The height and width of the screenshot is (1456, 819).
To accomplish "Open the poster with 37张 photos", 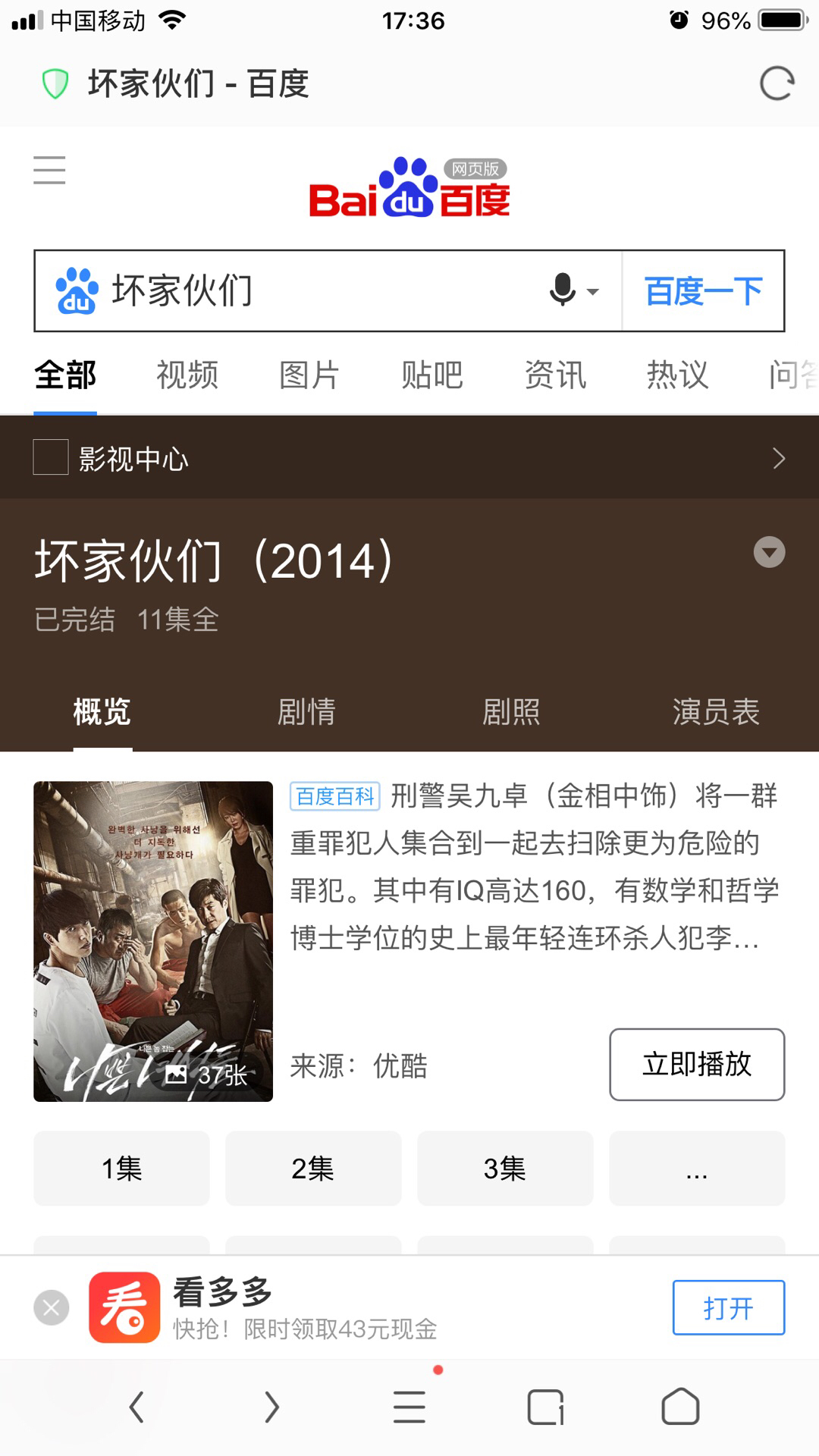I will pos(153,940).
